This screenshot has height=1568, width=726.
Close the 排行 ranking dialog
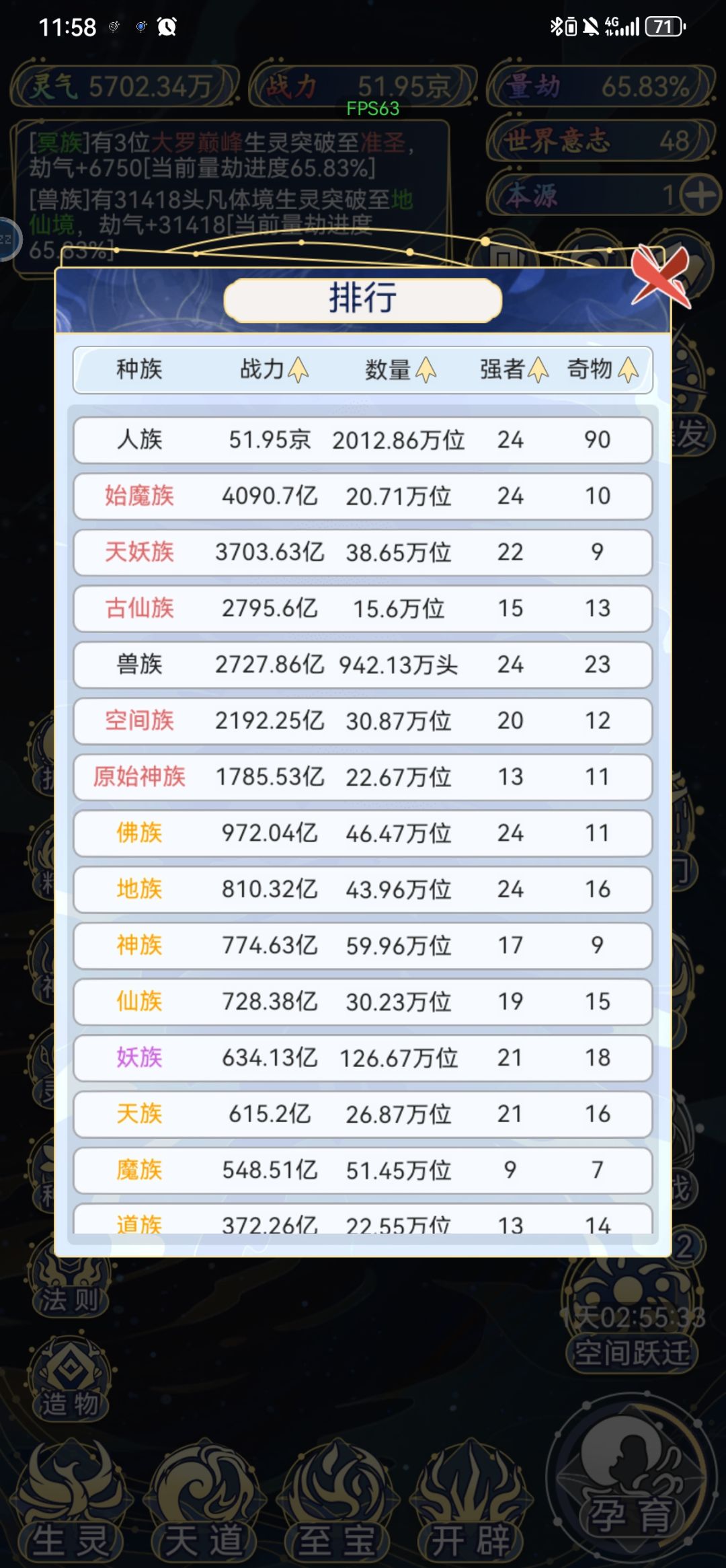[661, 276]
